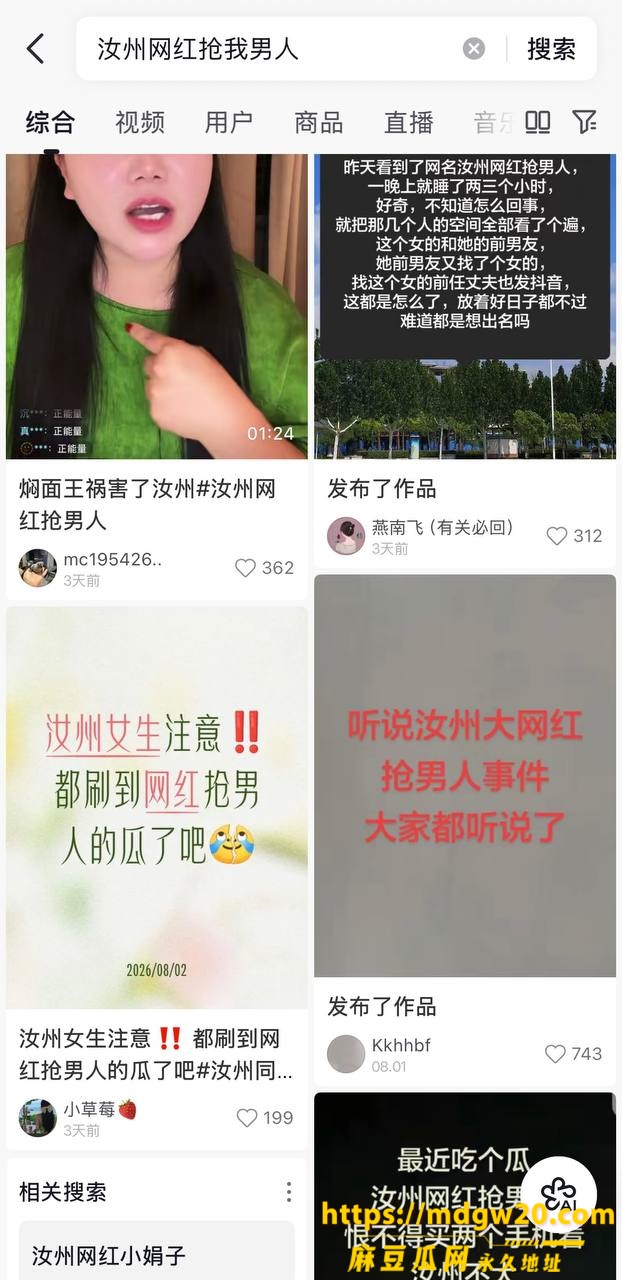
Task: Clear the search text with the X icon
Action: click(474, 48)
